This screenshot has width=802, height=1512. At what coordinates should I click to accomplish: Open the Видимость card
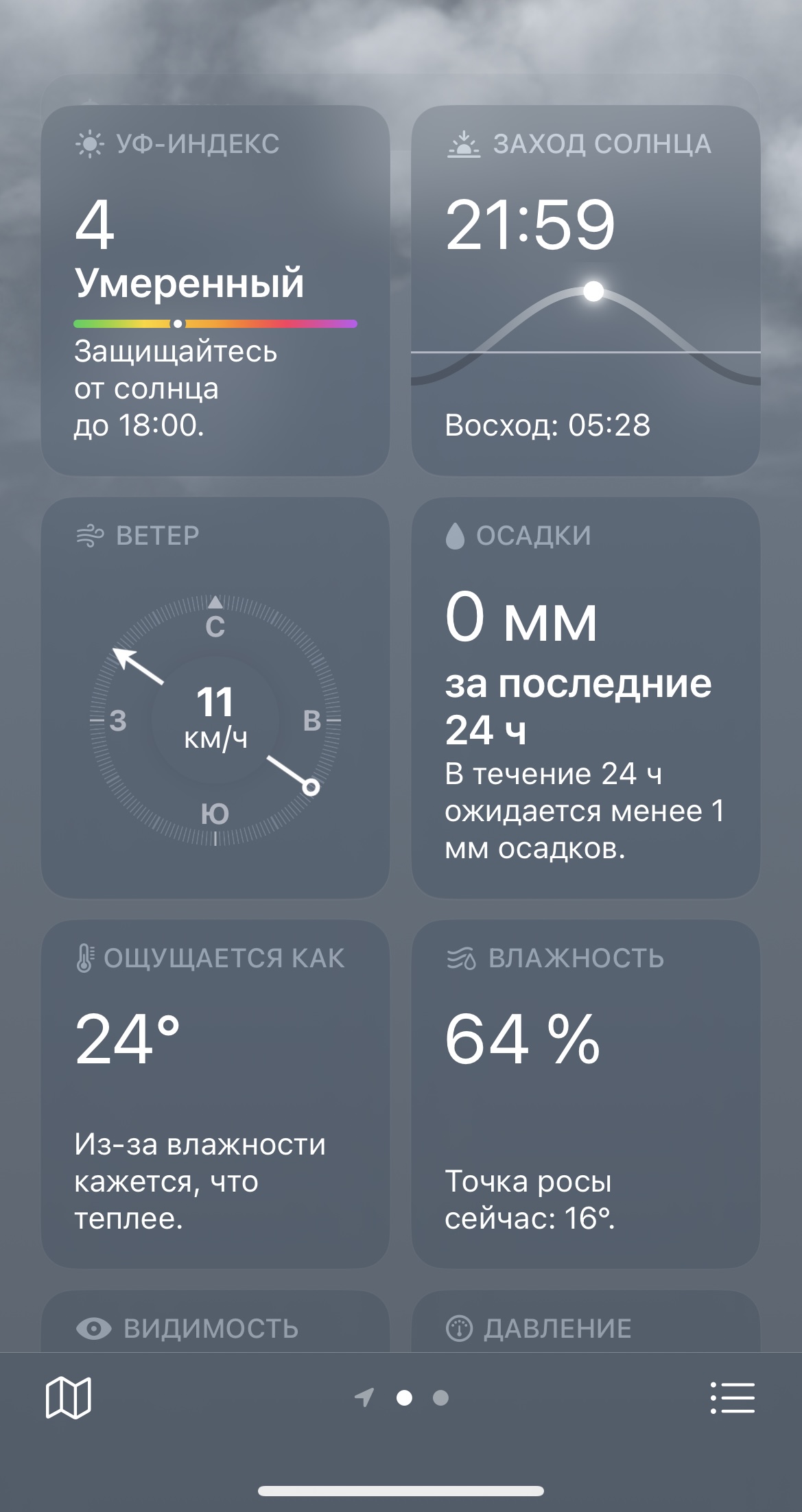(215, 1327)
